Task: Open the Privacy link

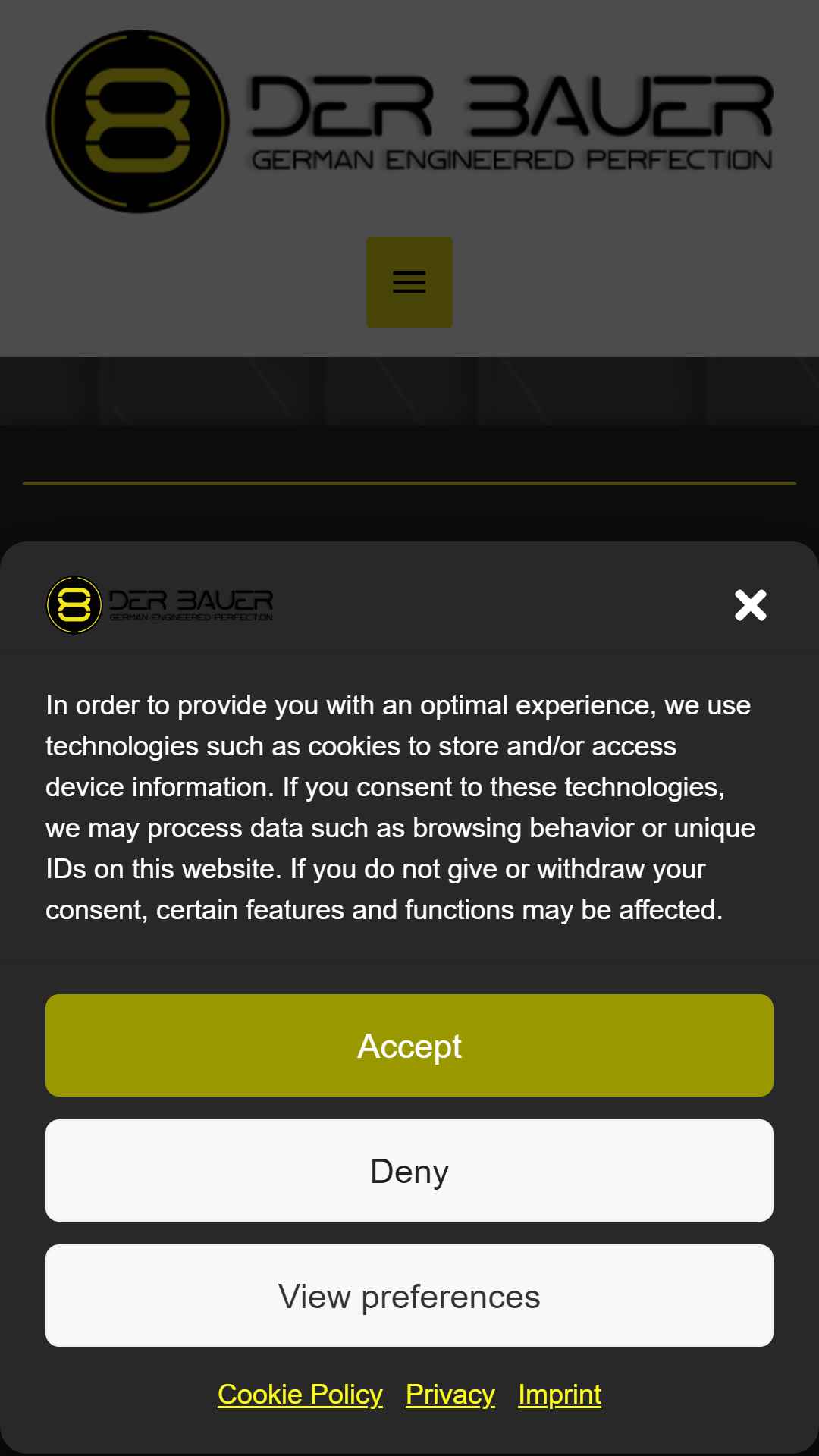Action: pyautogui.click(x=450, y=1395)
